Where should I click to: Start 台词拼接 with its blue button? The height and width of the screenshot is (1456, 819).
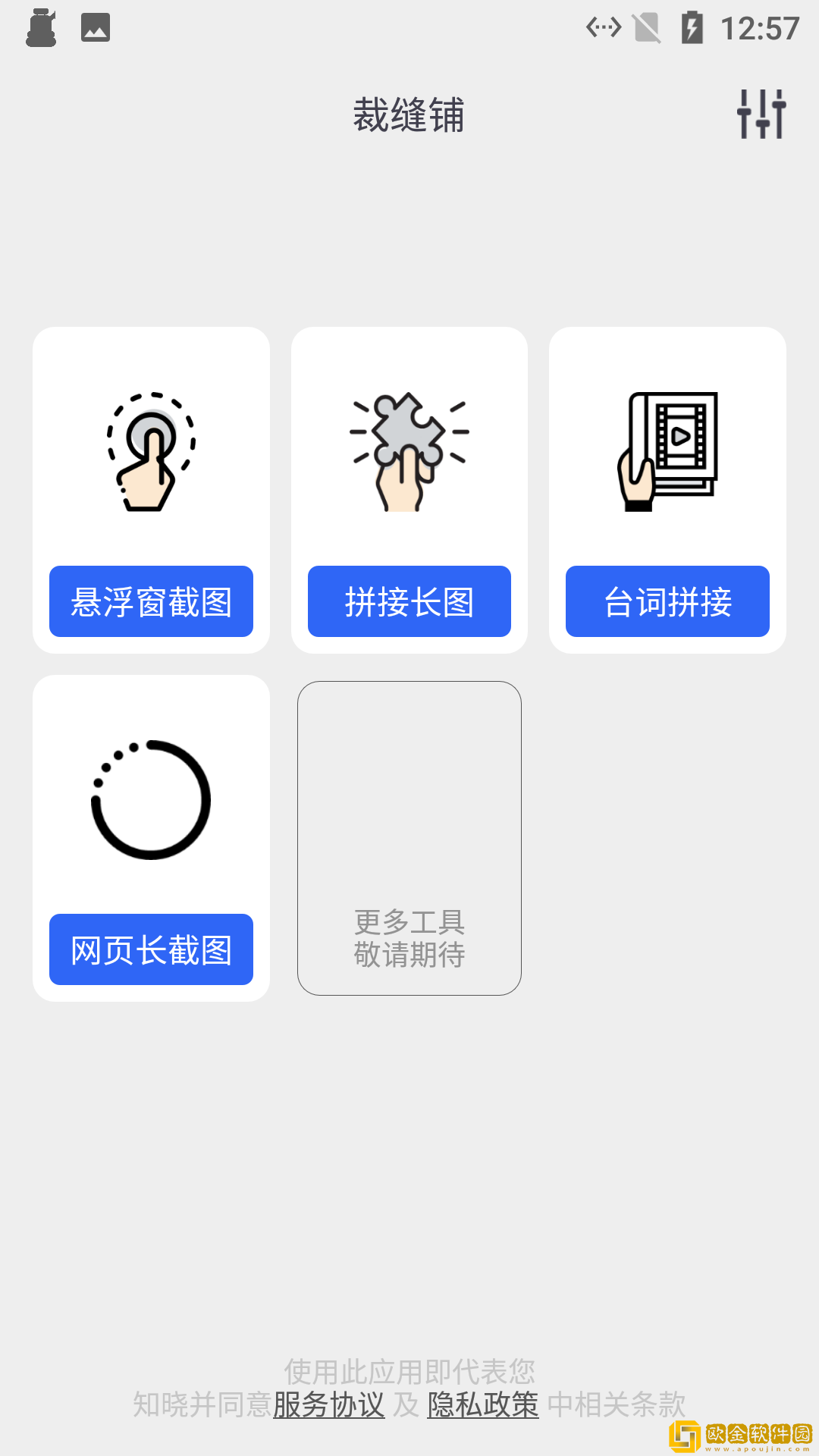pos(667,601)
